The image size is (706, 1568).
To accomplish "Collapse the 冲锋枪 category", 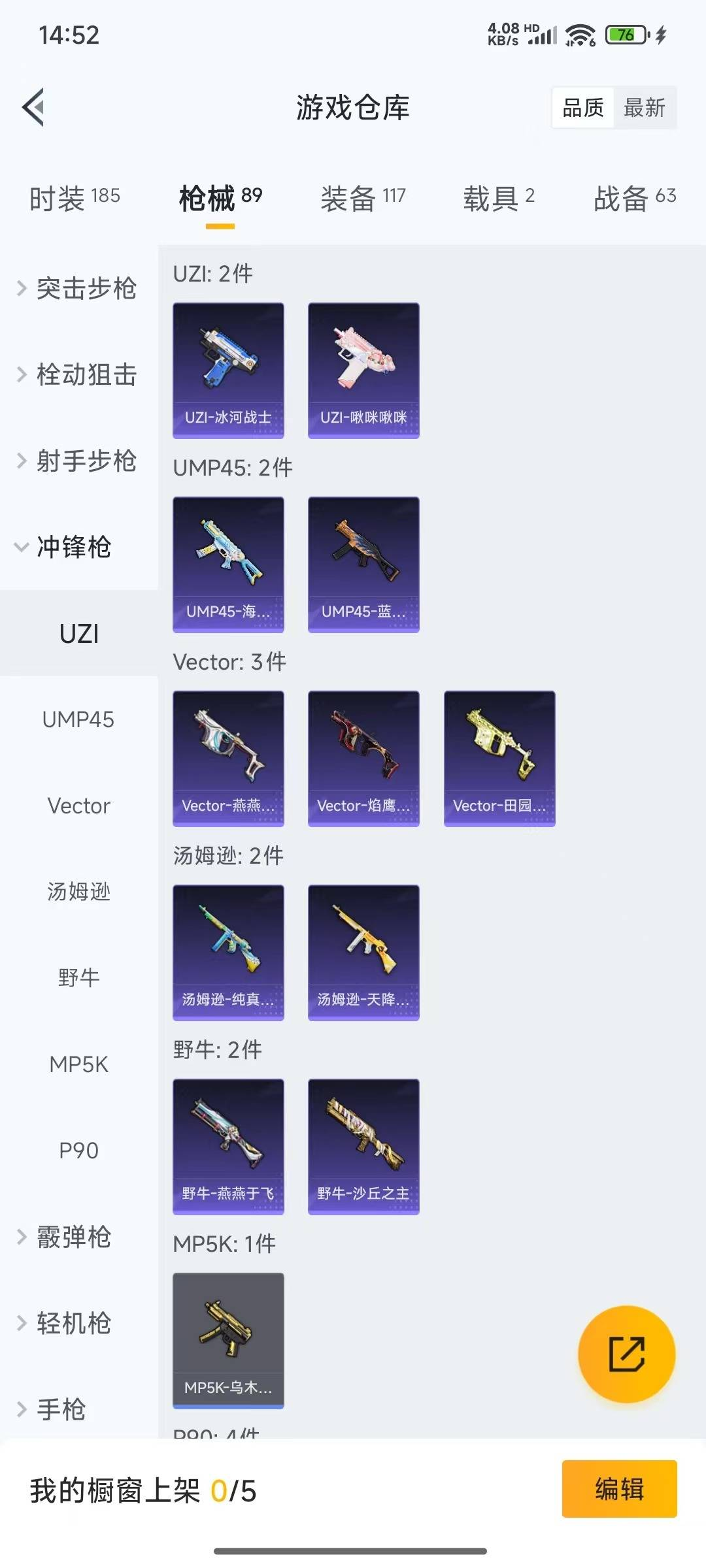I will tap(64, 547).
